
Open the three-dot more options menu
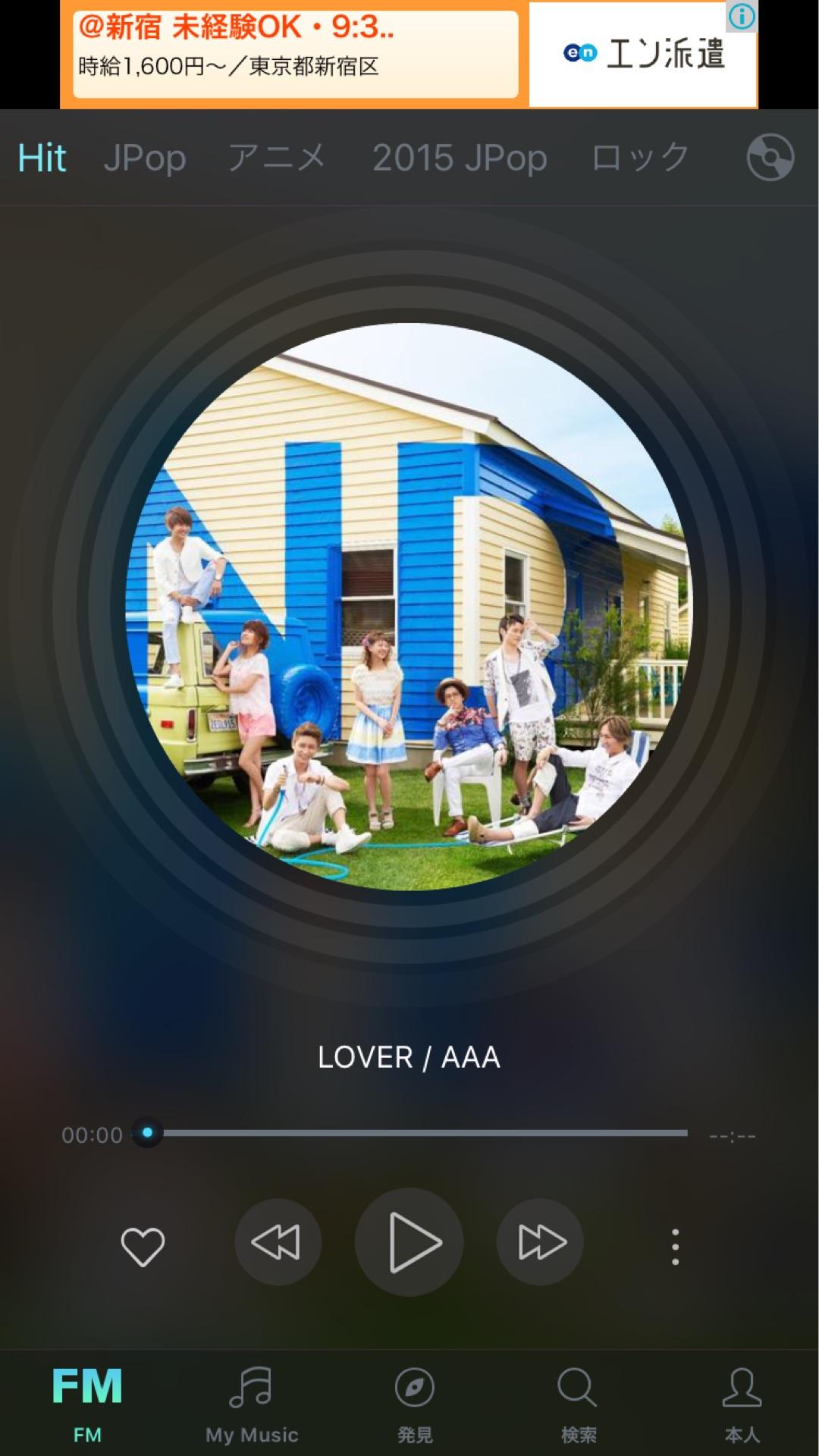(675, 1247)
